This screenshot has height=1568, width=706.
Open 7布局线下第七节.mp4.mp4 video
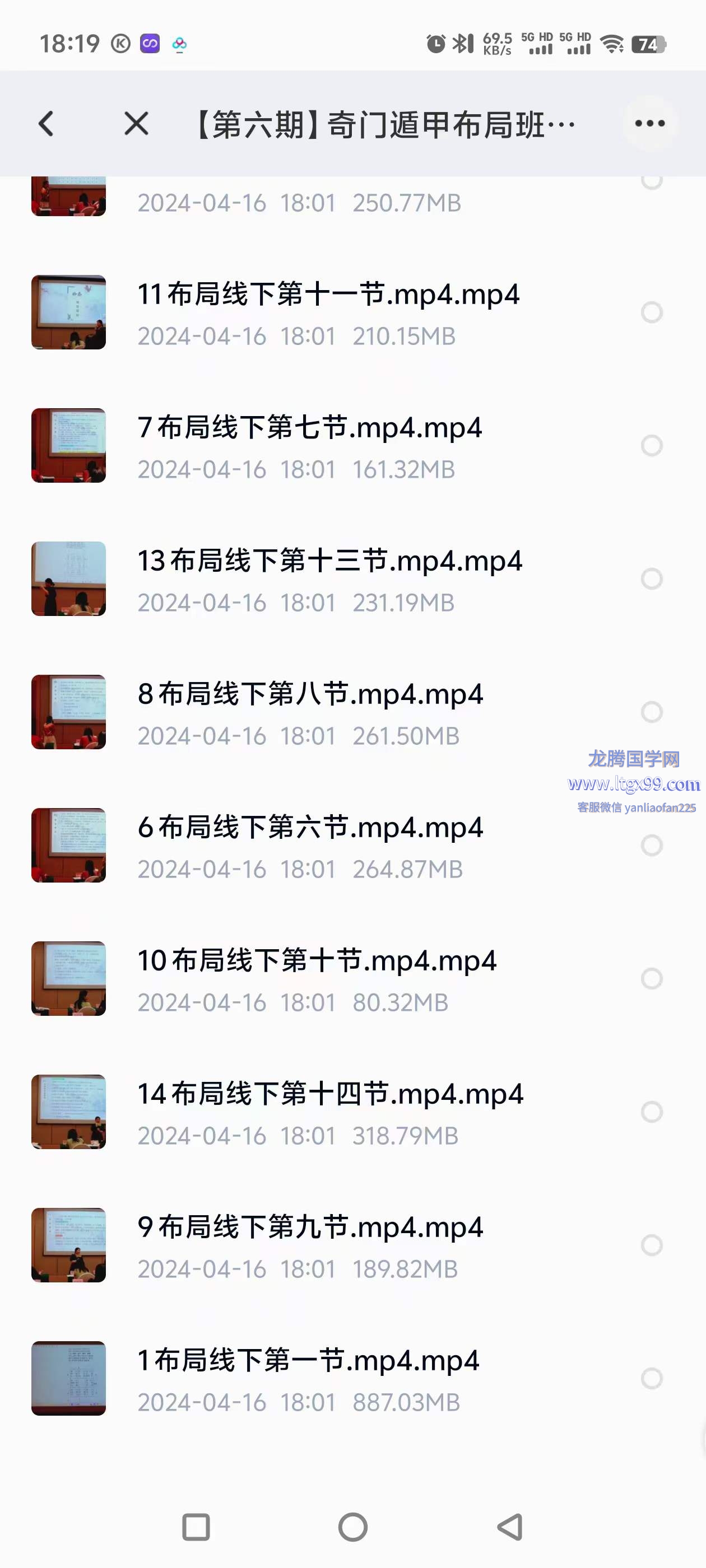[x=309, y=428]
